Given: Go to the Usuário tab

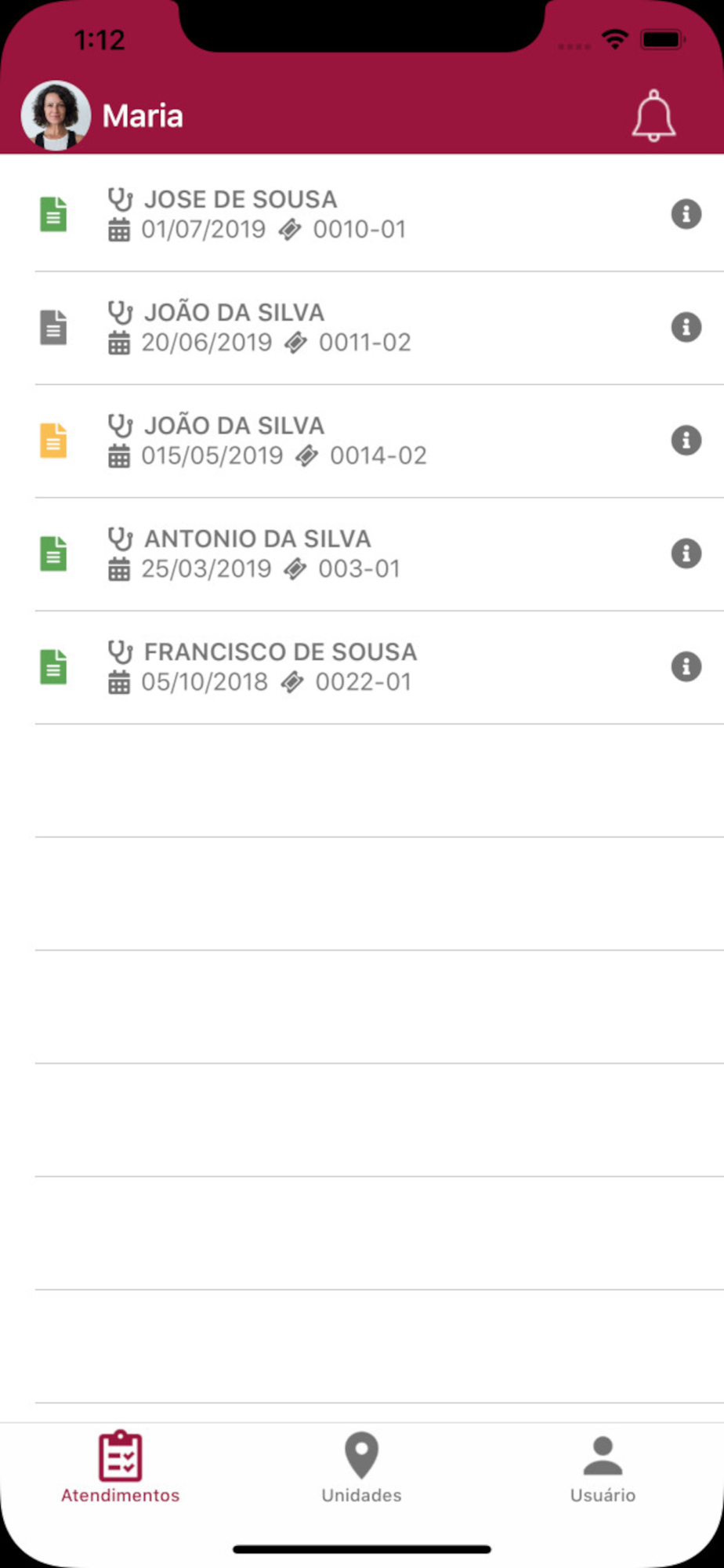Looking at the screenshot, I should coord(603,1468).
